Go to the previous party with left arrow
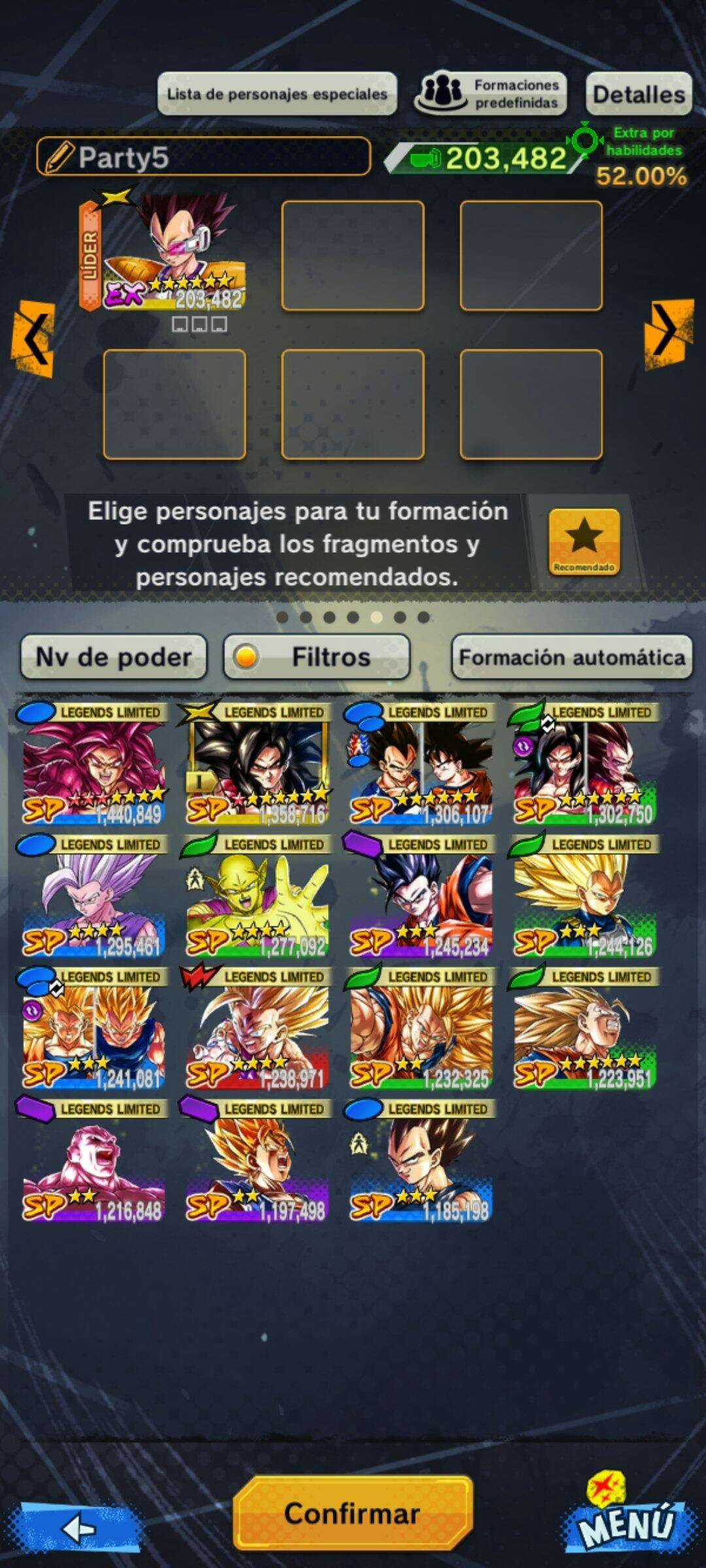 click(x=33, y=338)
